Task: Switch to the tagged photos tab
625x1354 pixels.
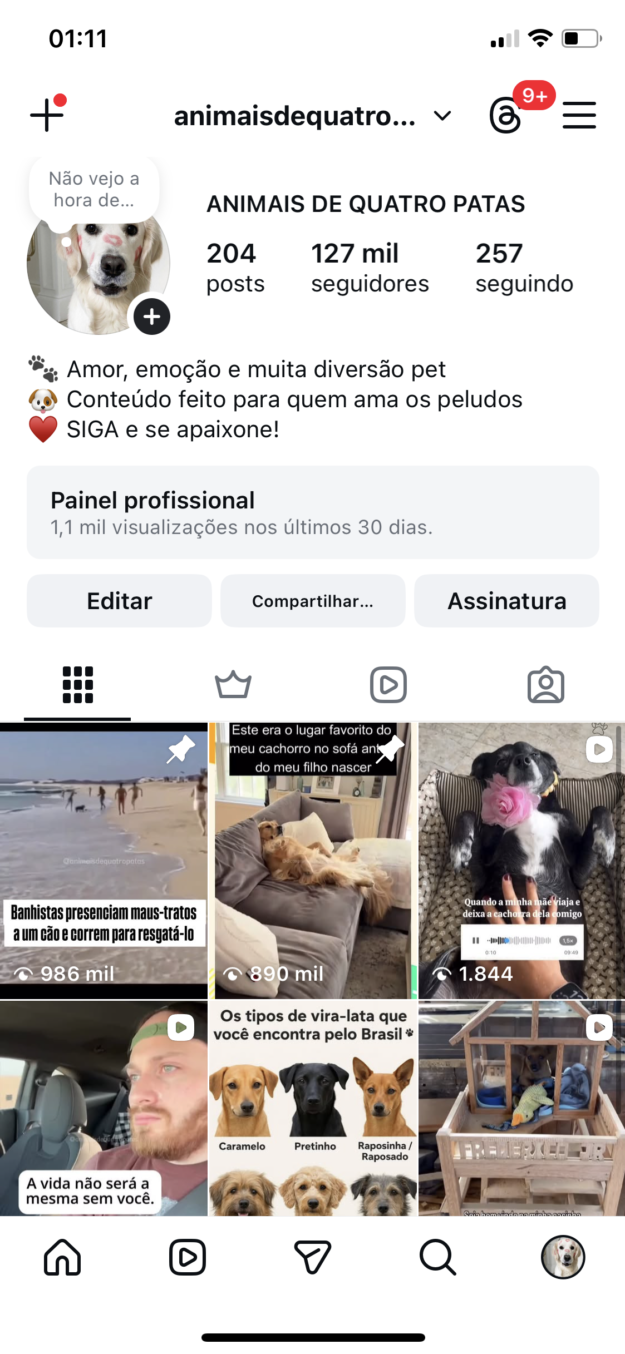Action: pos(545,685)
